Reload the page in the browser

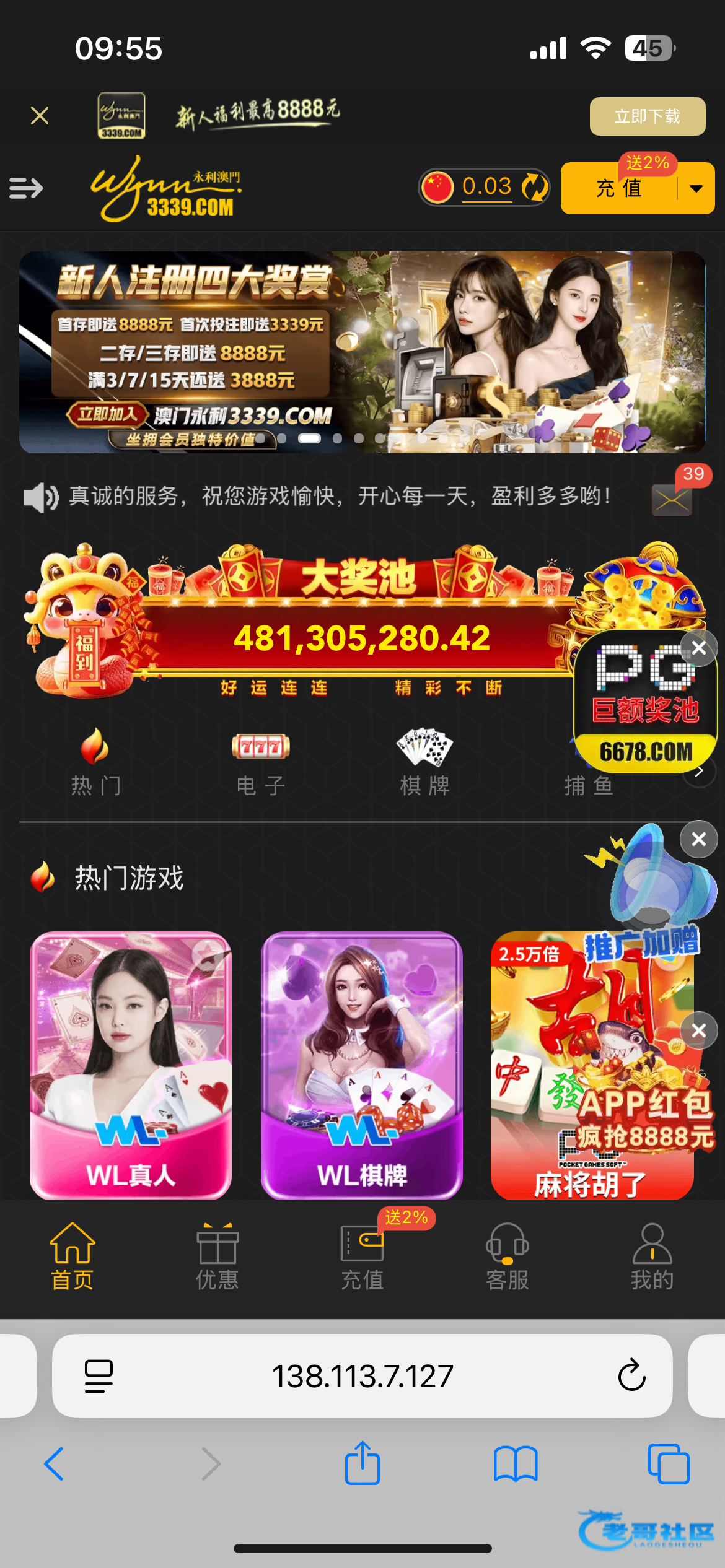[x=631, y=1375]
